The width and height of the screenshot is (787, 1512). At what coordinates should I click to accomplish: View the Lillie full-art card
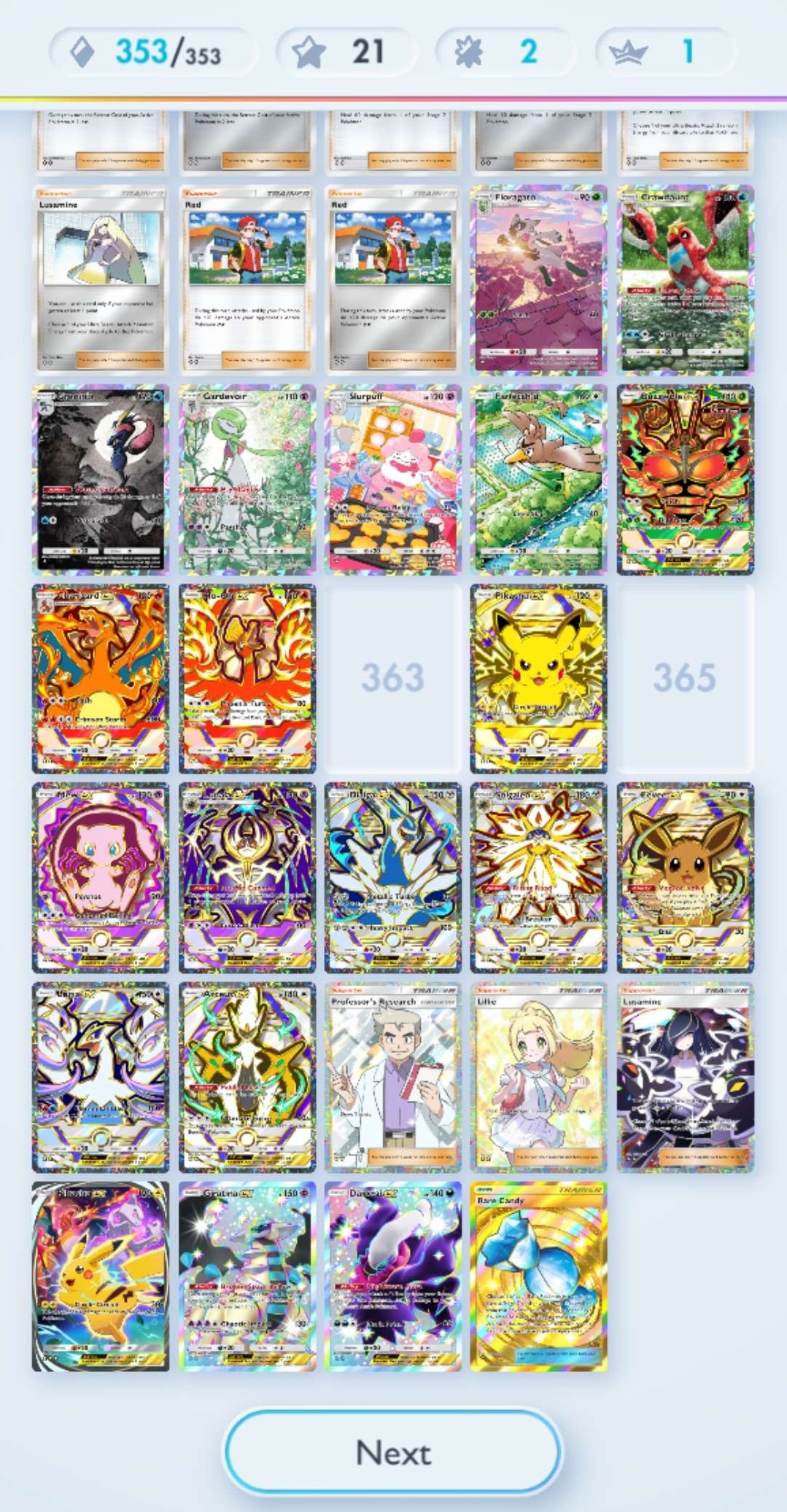point(538,1077)
